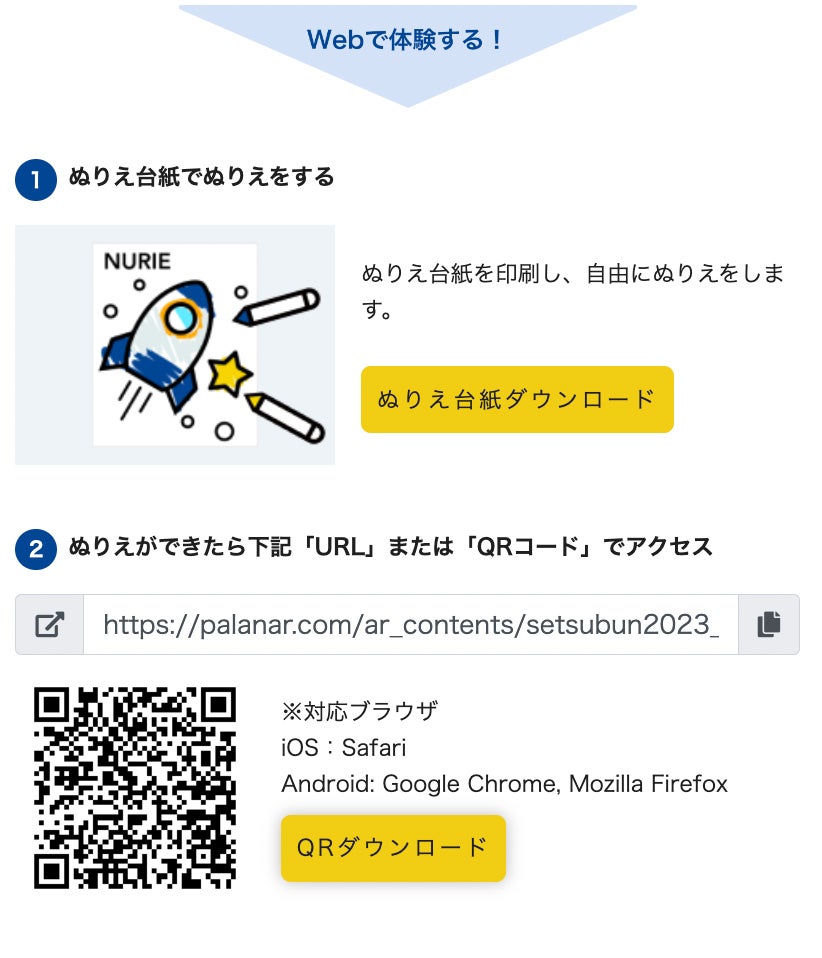Select the palanar.com URL text field

click(x=410, y=625)
